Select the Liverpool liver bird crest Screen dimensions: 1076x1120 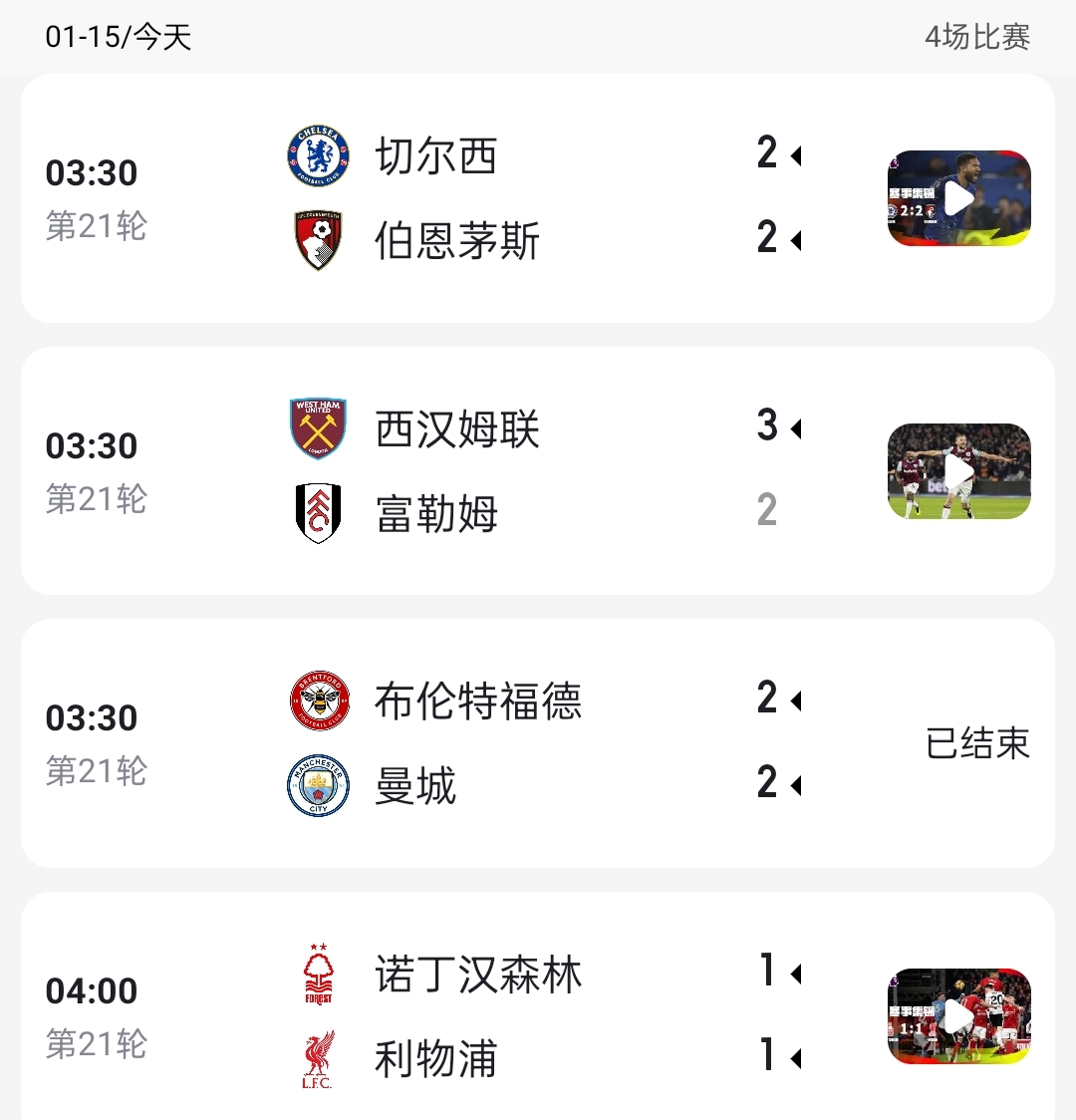pyautogui.click(x=317, y=1059)
